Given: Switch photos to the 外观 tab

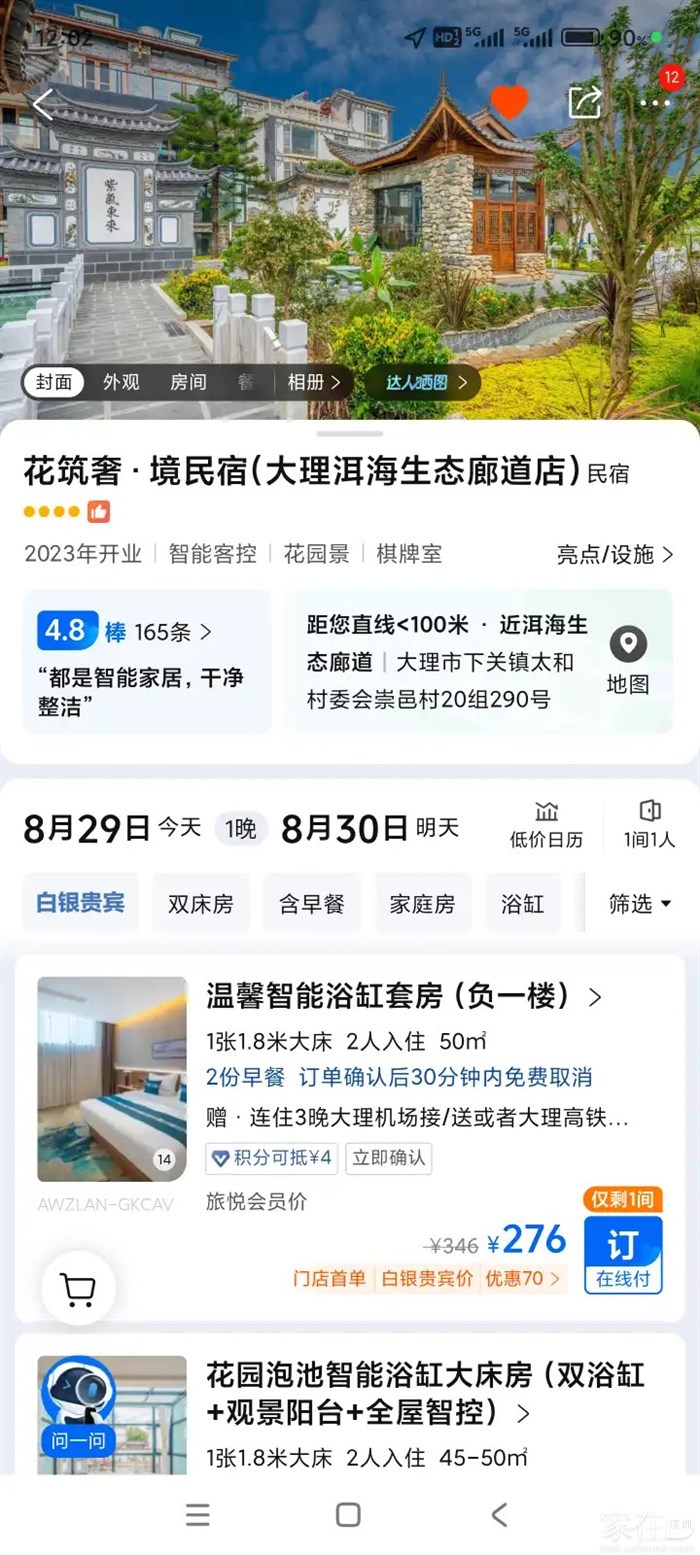Looking at the screenshot, I should pyautogui.click(x=121, y=382).
